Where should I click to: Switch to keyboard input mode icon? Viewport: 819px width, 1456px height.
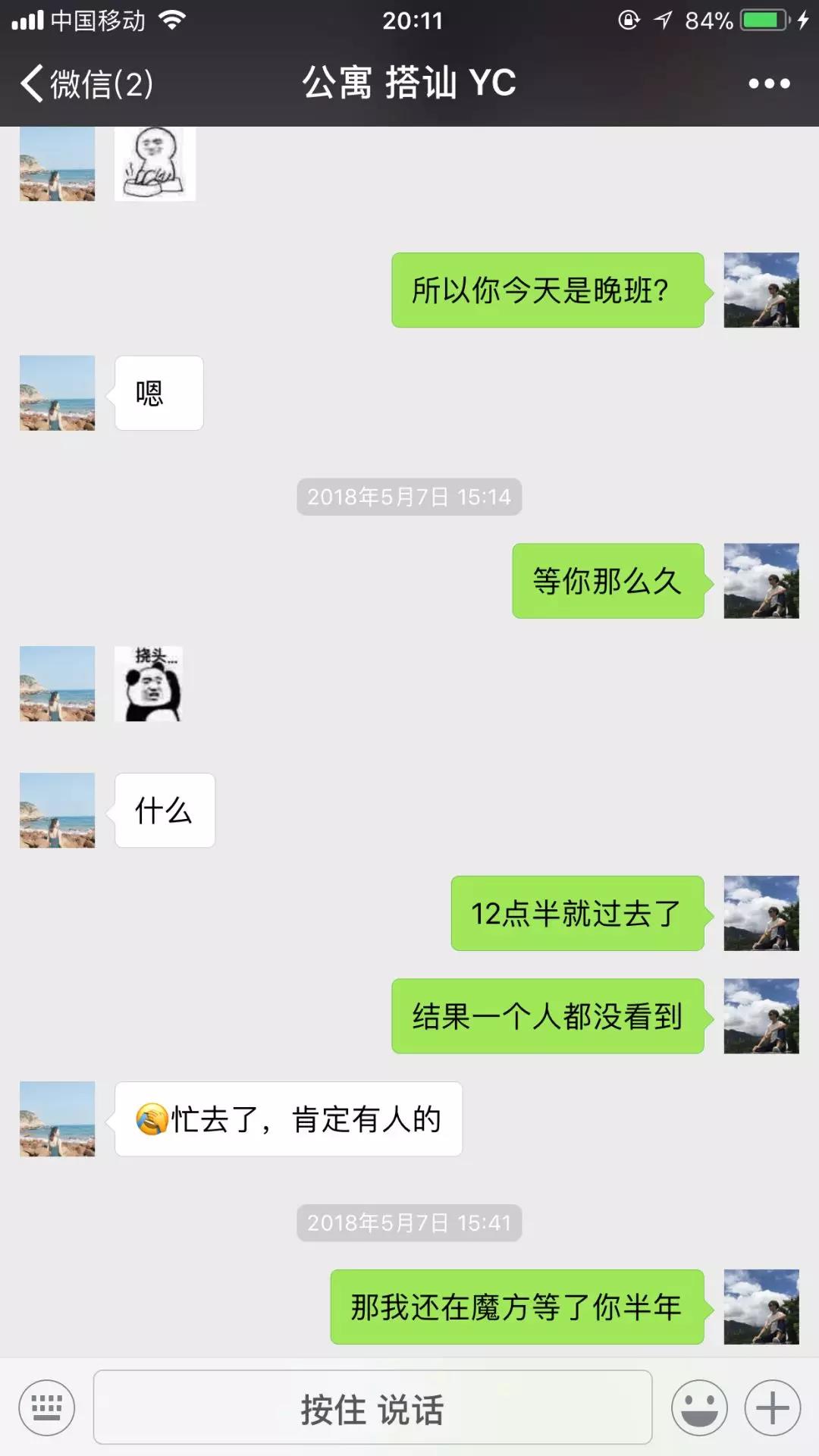pyautogui.click(x=47, y=1407)
